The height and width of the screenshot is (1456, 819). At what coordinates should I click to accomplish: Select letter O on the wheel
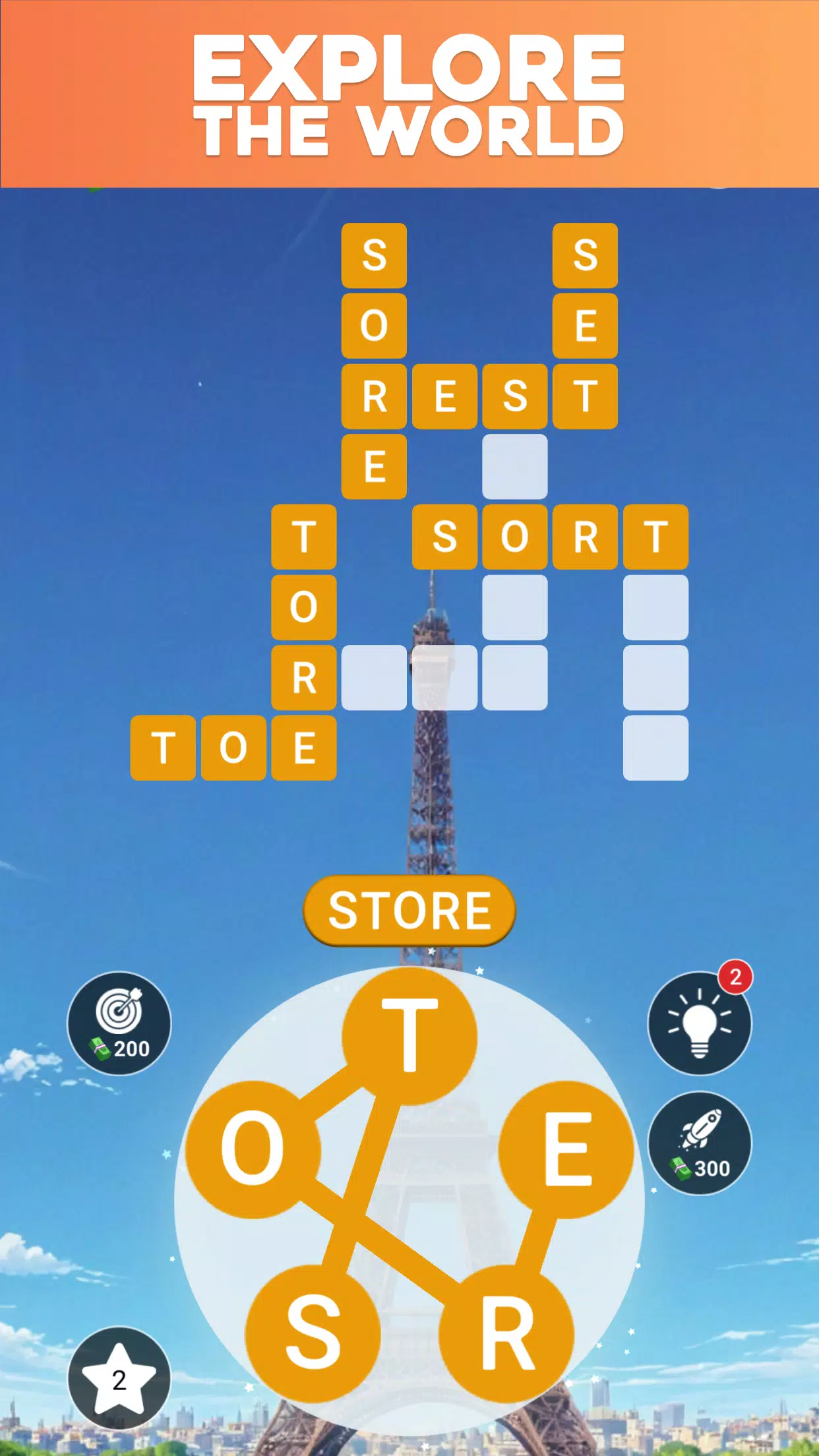[x=253, y=1149]
